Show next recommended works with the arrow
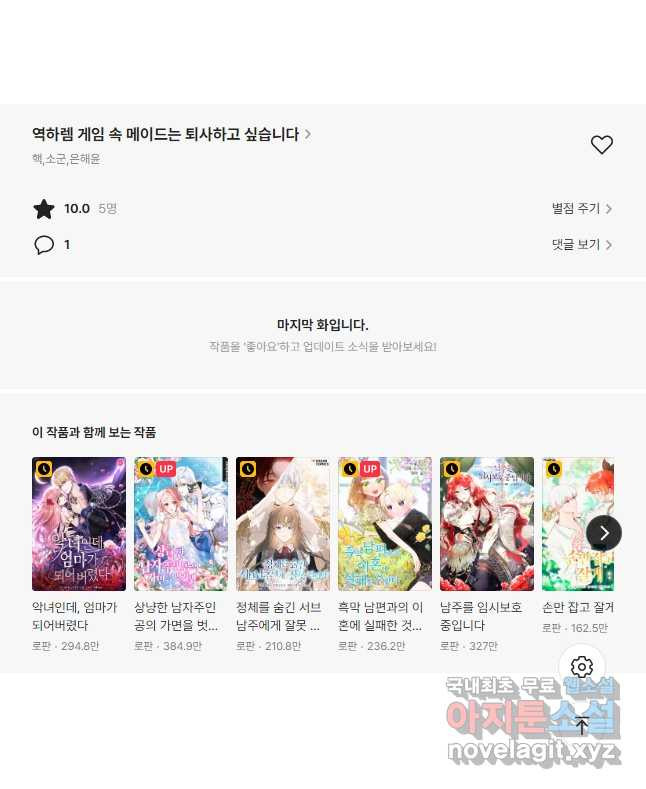The image size is (646, 789). pos(604,533)
